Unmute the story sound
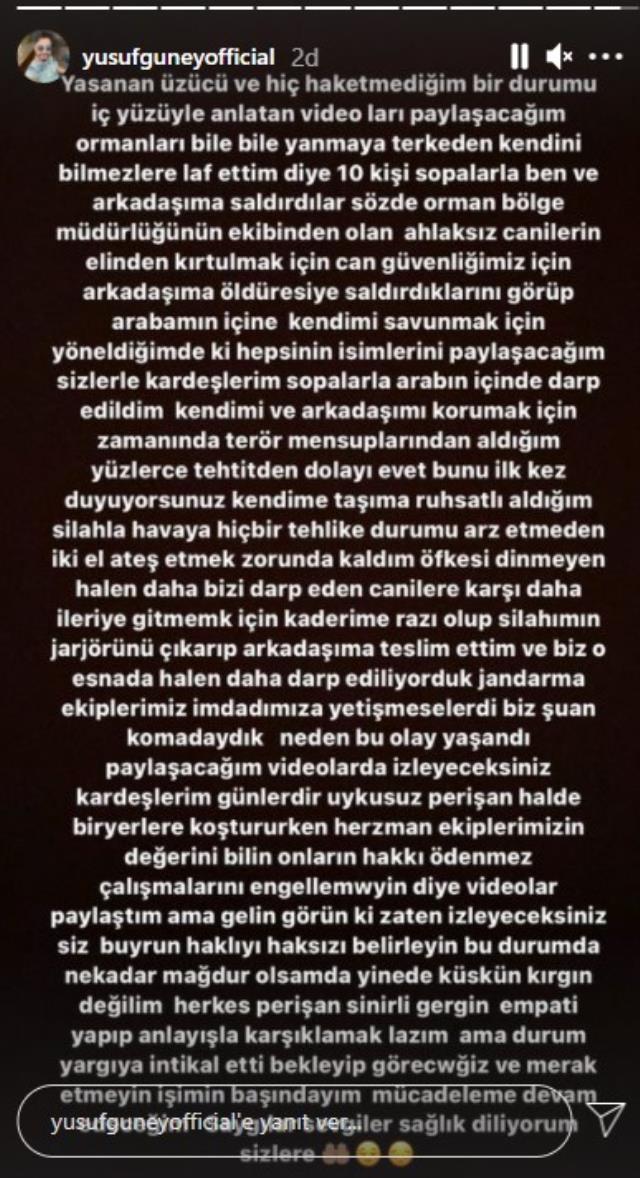The image size is (640, 1178). point(559,56)
